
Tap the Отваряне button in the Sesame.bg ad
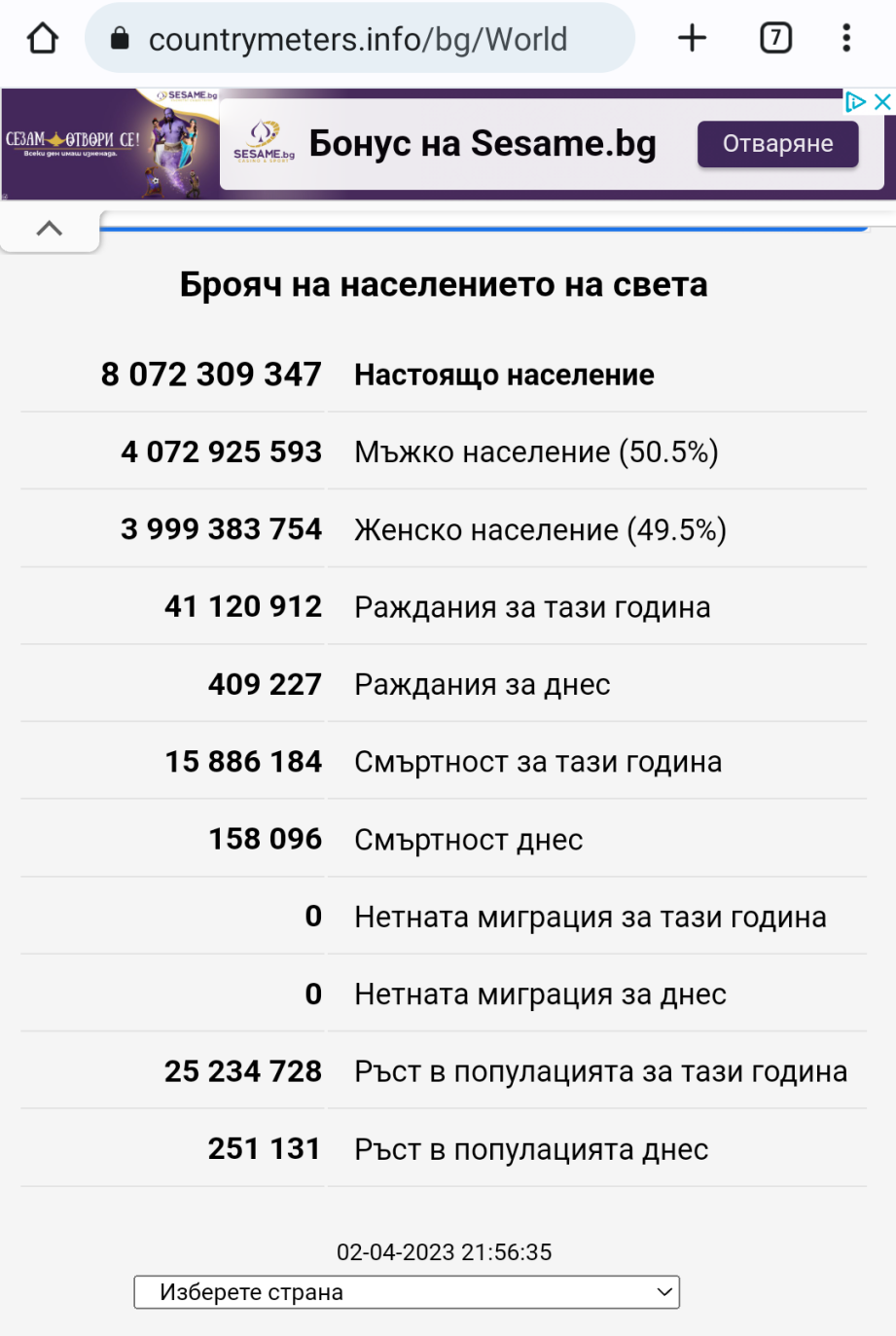(777, 144)
